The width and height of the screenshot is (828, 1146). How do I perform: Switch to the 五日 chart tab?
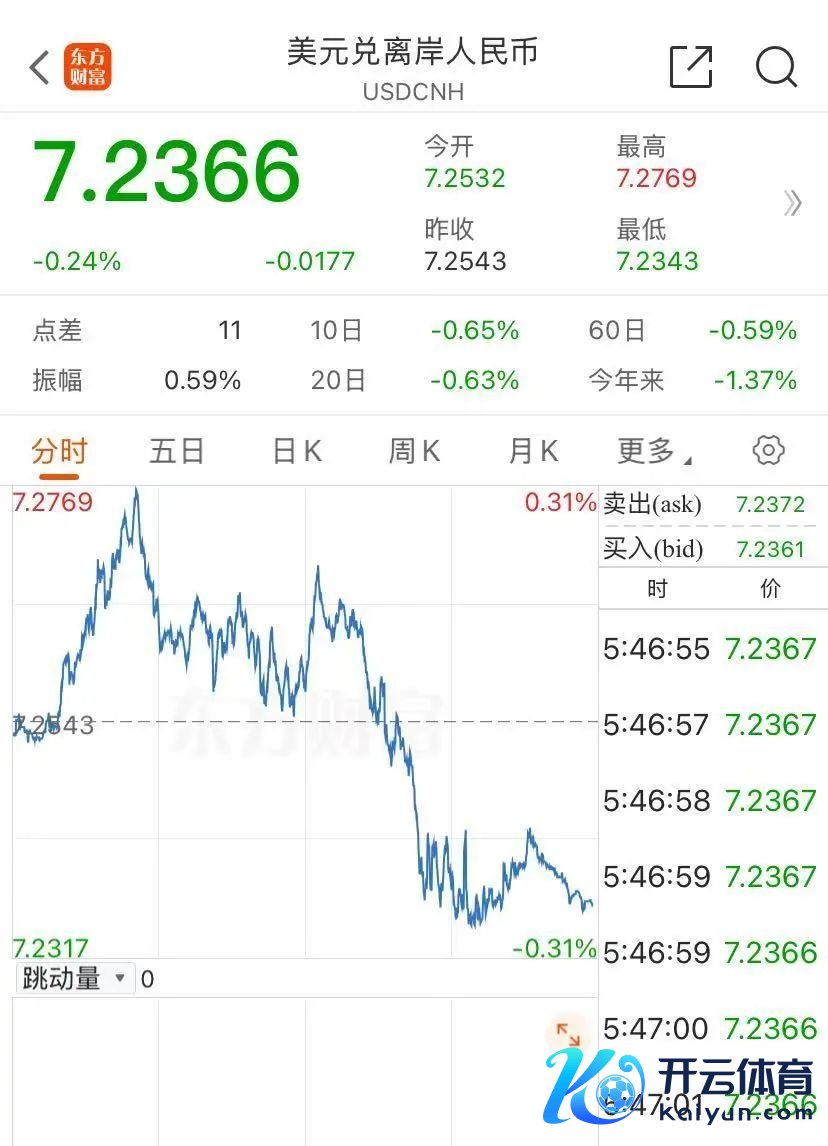coord(177,451)
